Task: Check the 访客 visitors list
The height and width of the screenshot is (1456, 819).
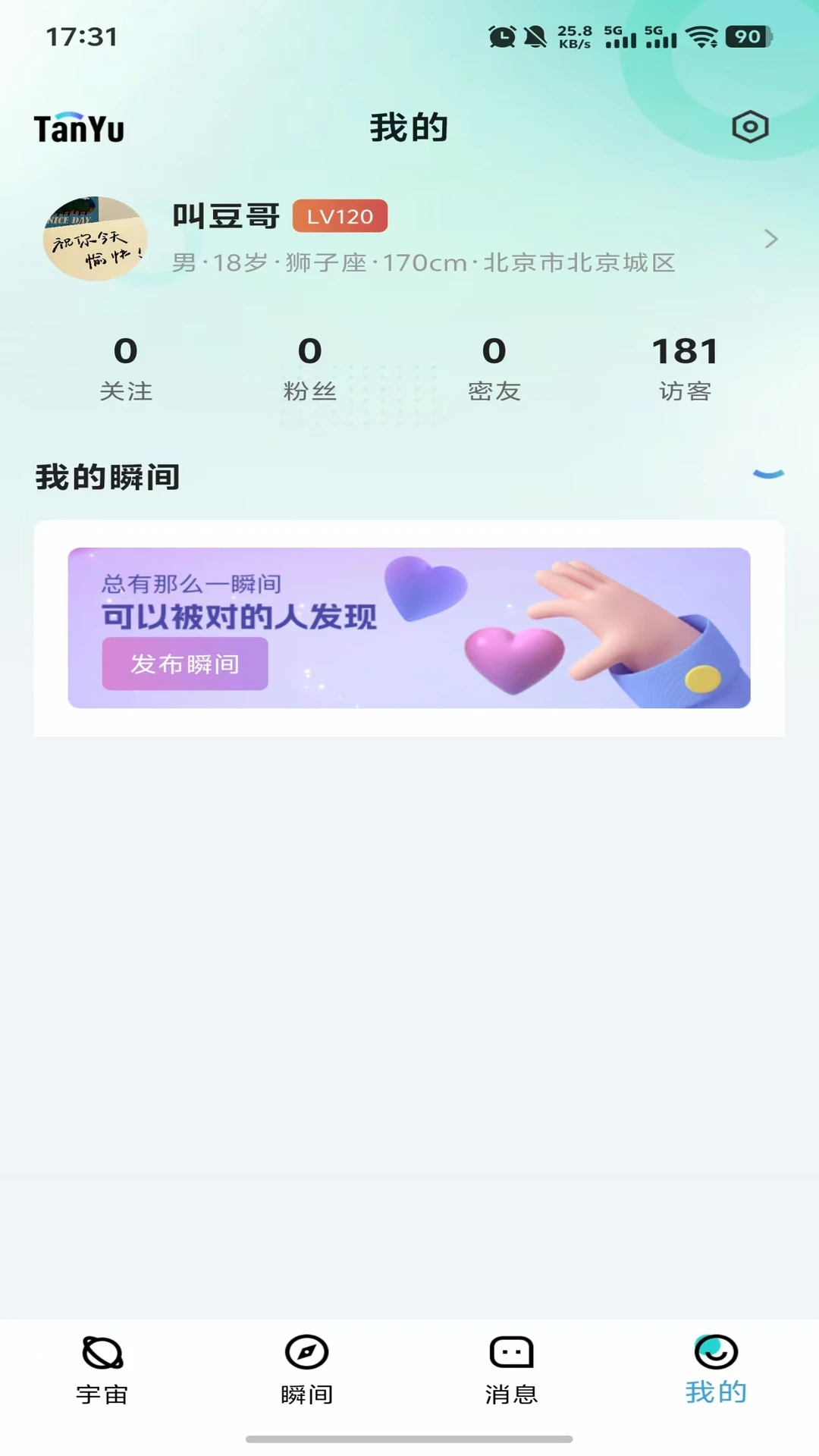Action: coord(685,369)
